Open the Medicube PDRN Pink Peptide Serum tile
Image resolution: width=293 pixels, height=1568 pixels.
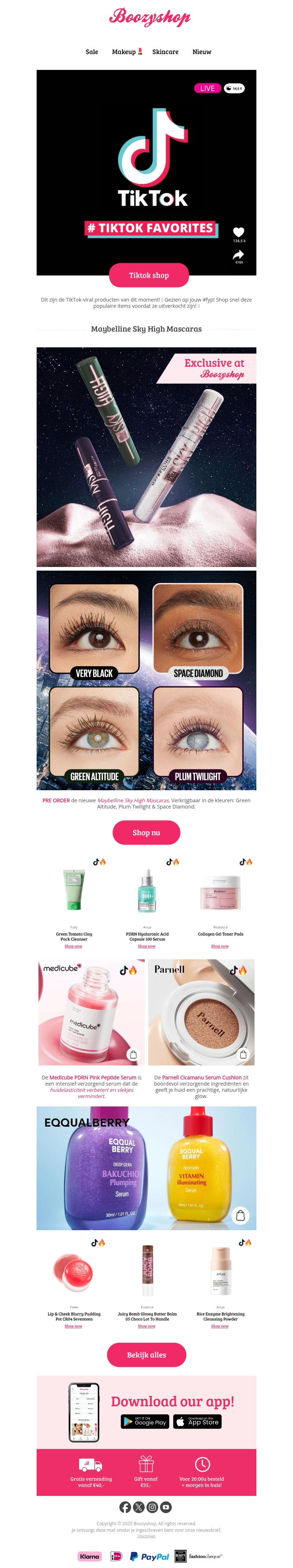[91, 1012]
